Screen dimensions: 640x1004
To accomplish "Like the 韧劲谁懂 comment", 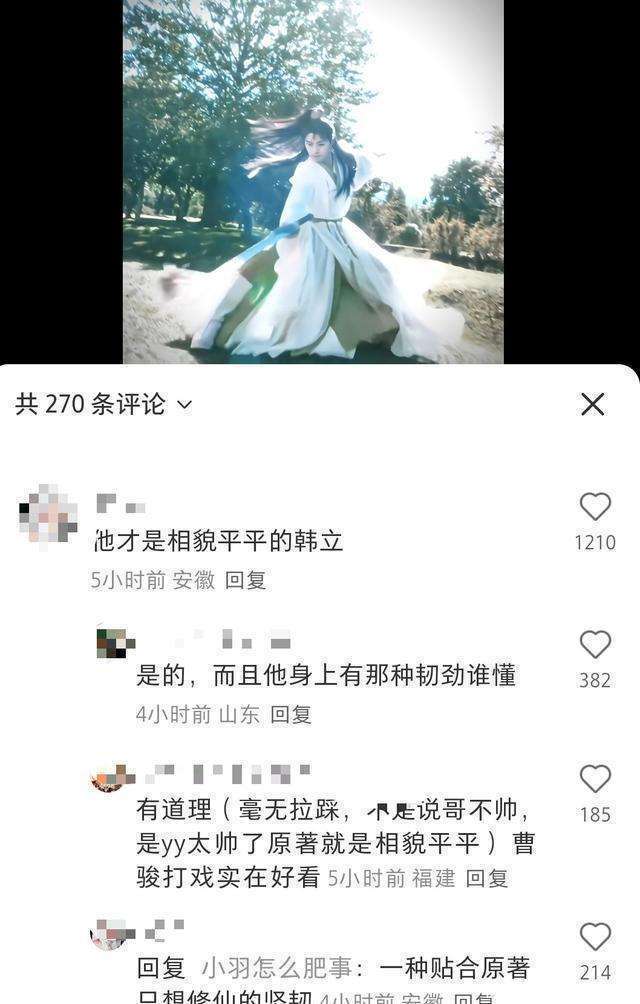I will 595,645.
